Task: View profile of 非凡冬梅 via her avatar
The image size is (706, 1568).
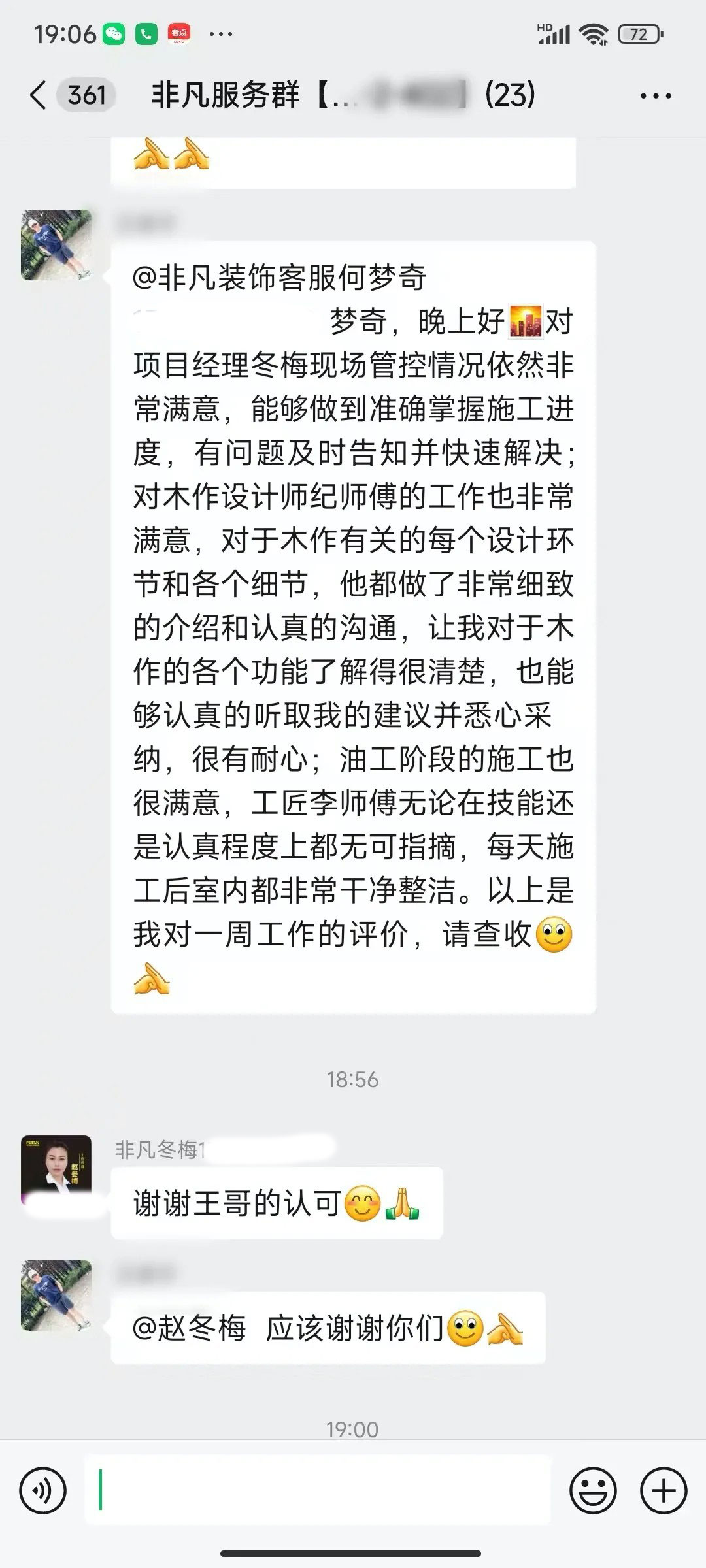Action: click(56, 1170)
